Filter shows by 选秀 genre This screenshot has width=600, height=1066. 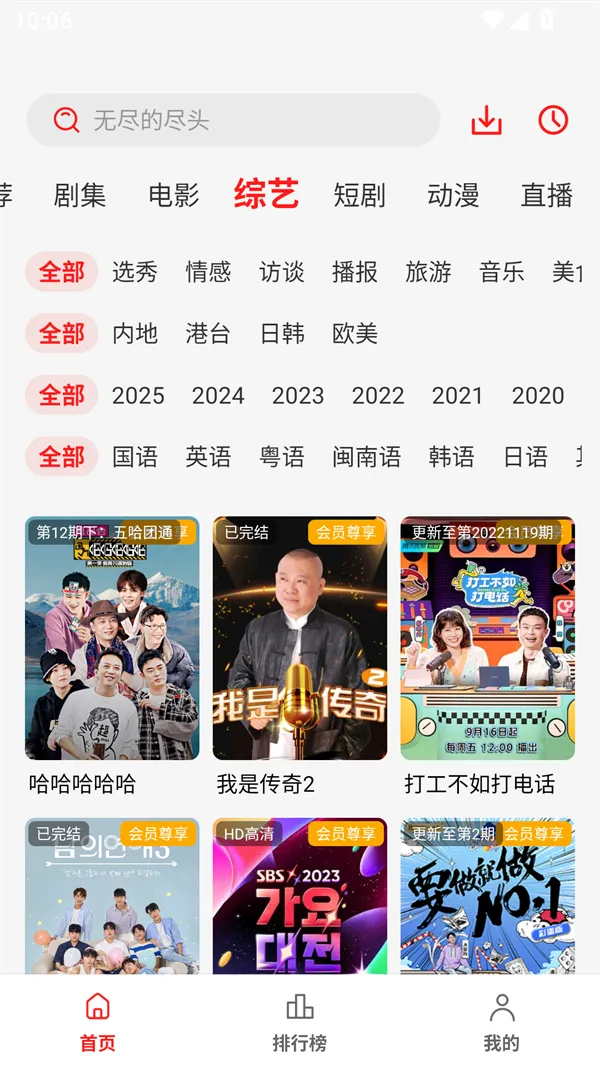(135, 272)
